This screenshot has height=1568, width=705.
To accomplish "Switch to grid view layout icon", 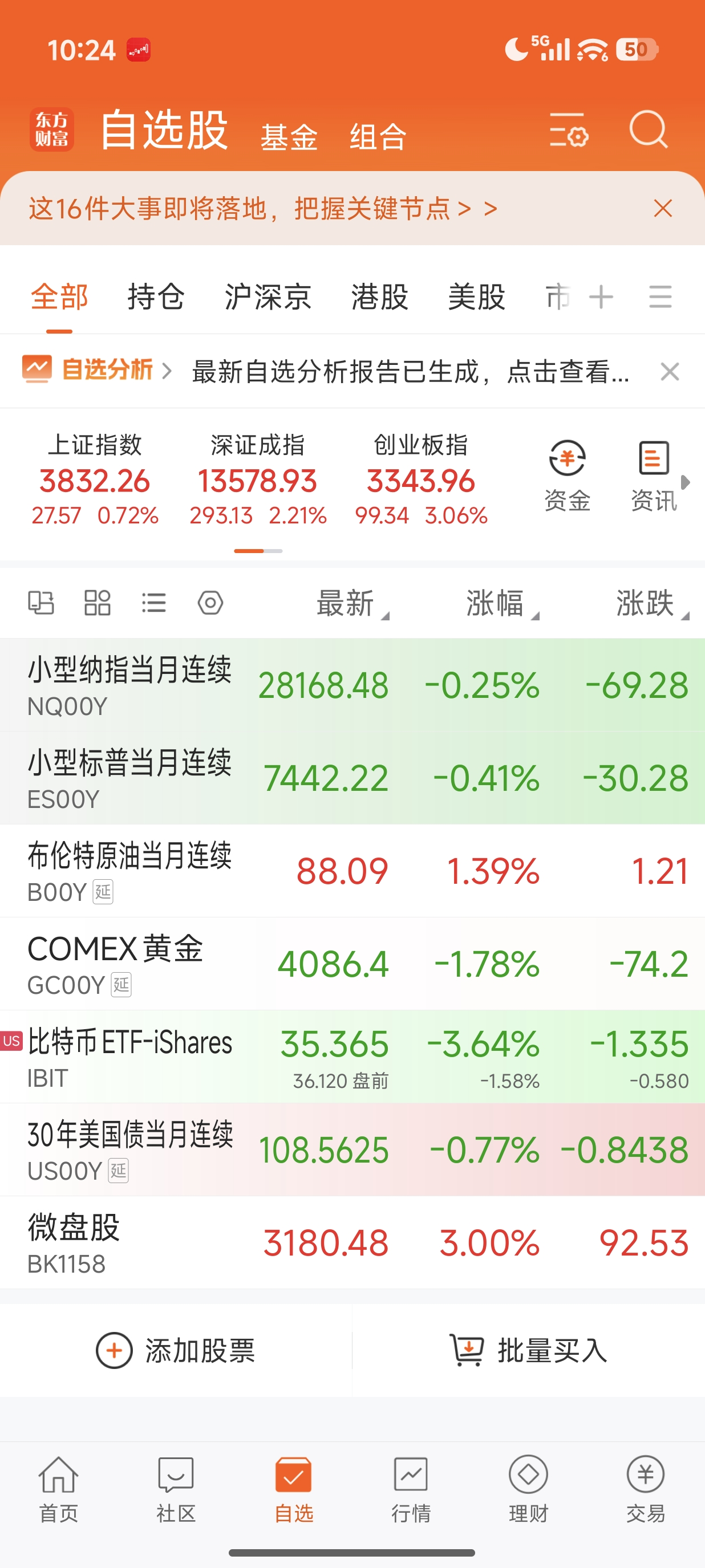I will point(98,603).
